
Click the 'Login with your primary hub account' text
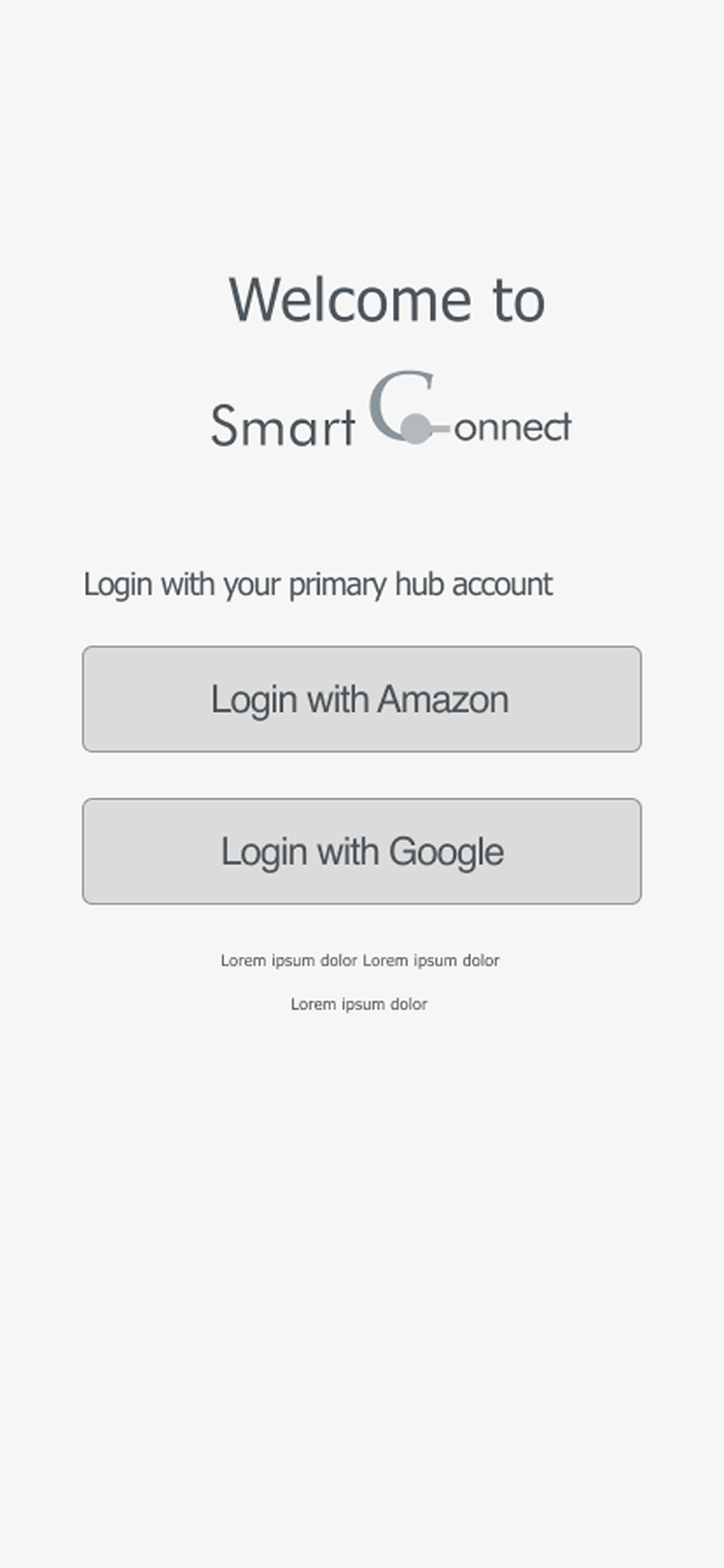319,584
